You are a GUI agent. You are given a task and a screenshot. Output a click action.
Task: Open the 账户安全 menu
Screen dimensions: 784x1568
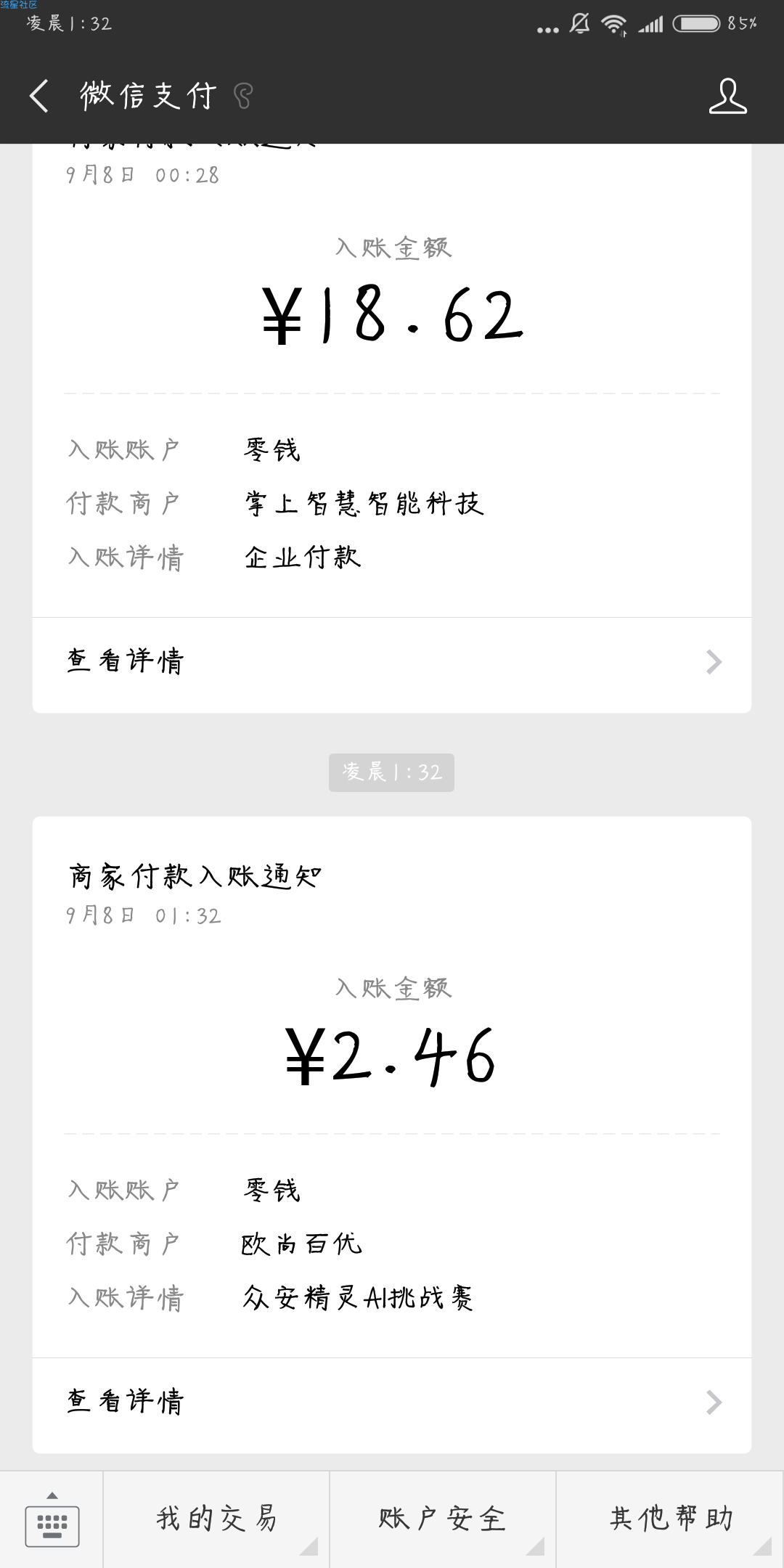tap(443, 1519)
